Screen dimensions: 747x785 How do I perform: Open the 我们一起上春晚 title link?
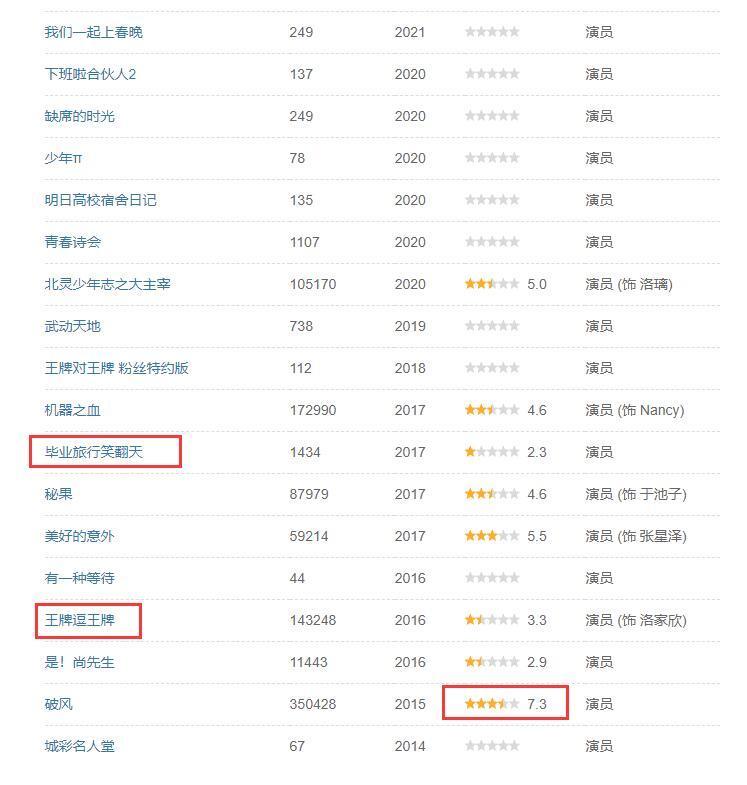(93, 32)
